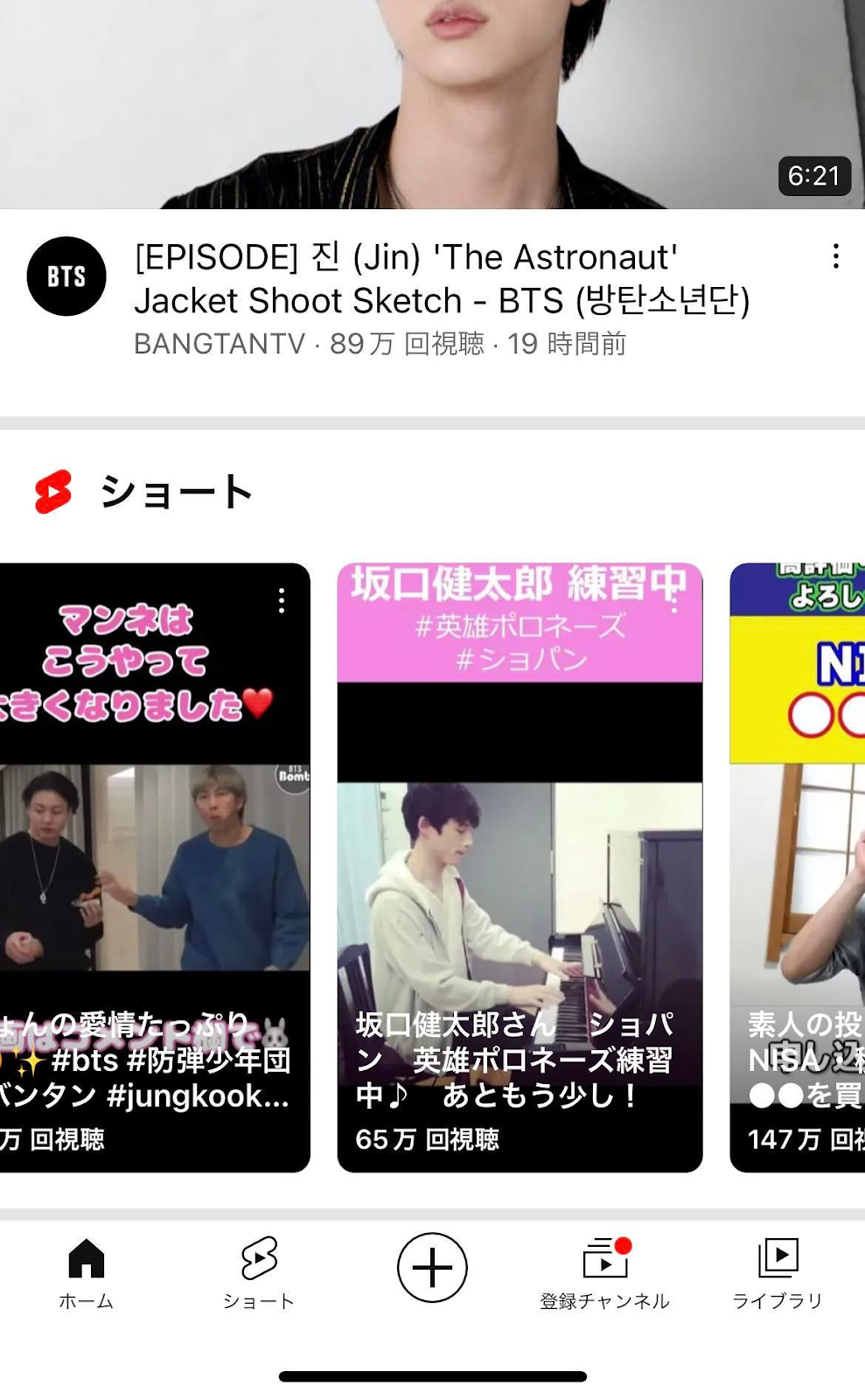865x1400 pixels.
Task: Open the #jungkook マンネは Short
Action: (x=149, y=866)
